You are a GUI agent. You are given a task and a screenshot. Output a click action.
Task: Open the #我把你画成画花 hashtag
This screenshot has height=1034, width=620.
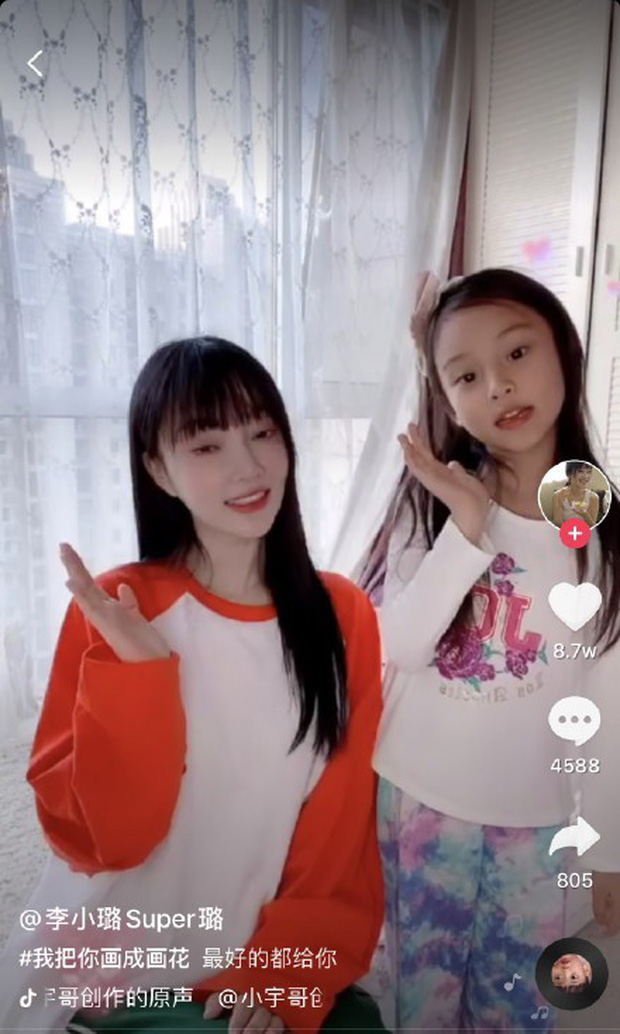pyautogui.click(x=100, y=958)
